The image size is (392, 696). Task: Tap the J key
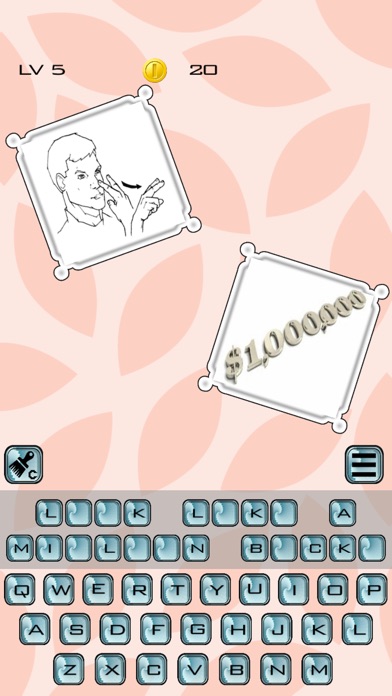[277, 629]
